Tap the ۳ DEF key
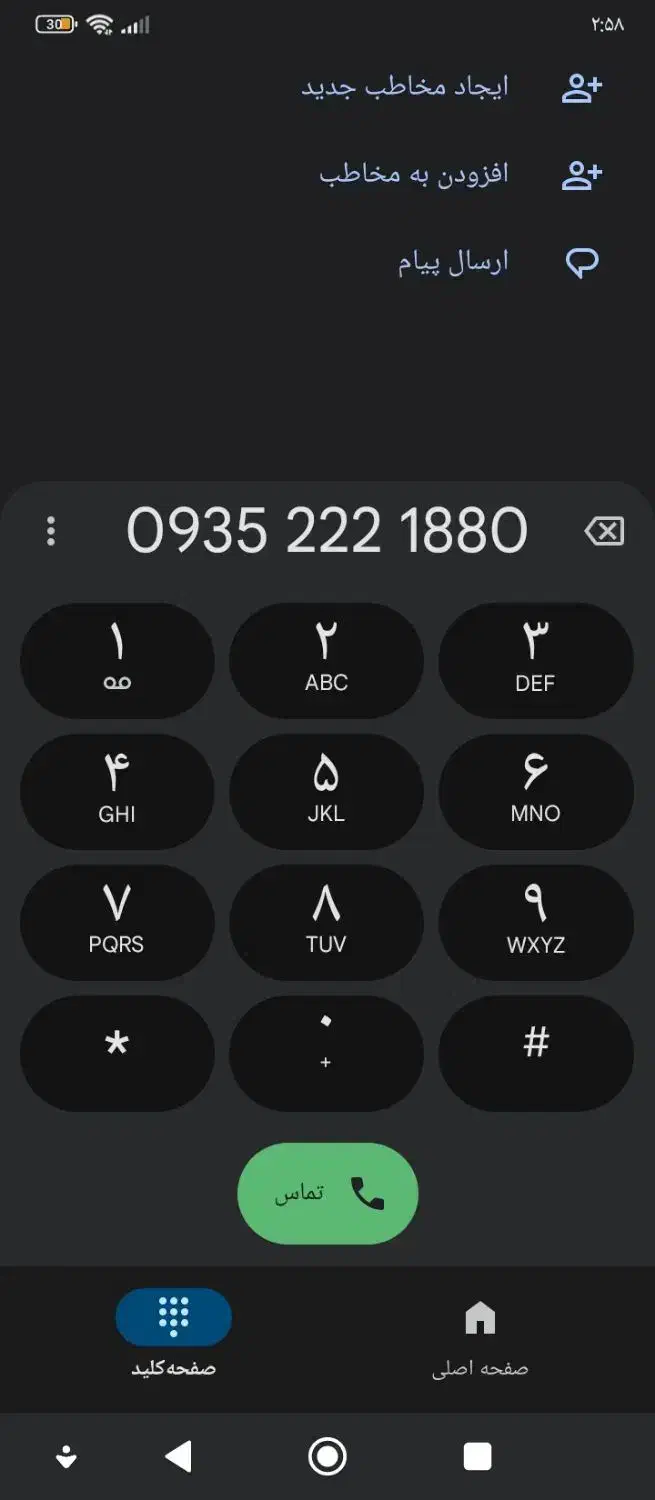The height and width of the screenshot is (1500, 655). point(536,660)
